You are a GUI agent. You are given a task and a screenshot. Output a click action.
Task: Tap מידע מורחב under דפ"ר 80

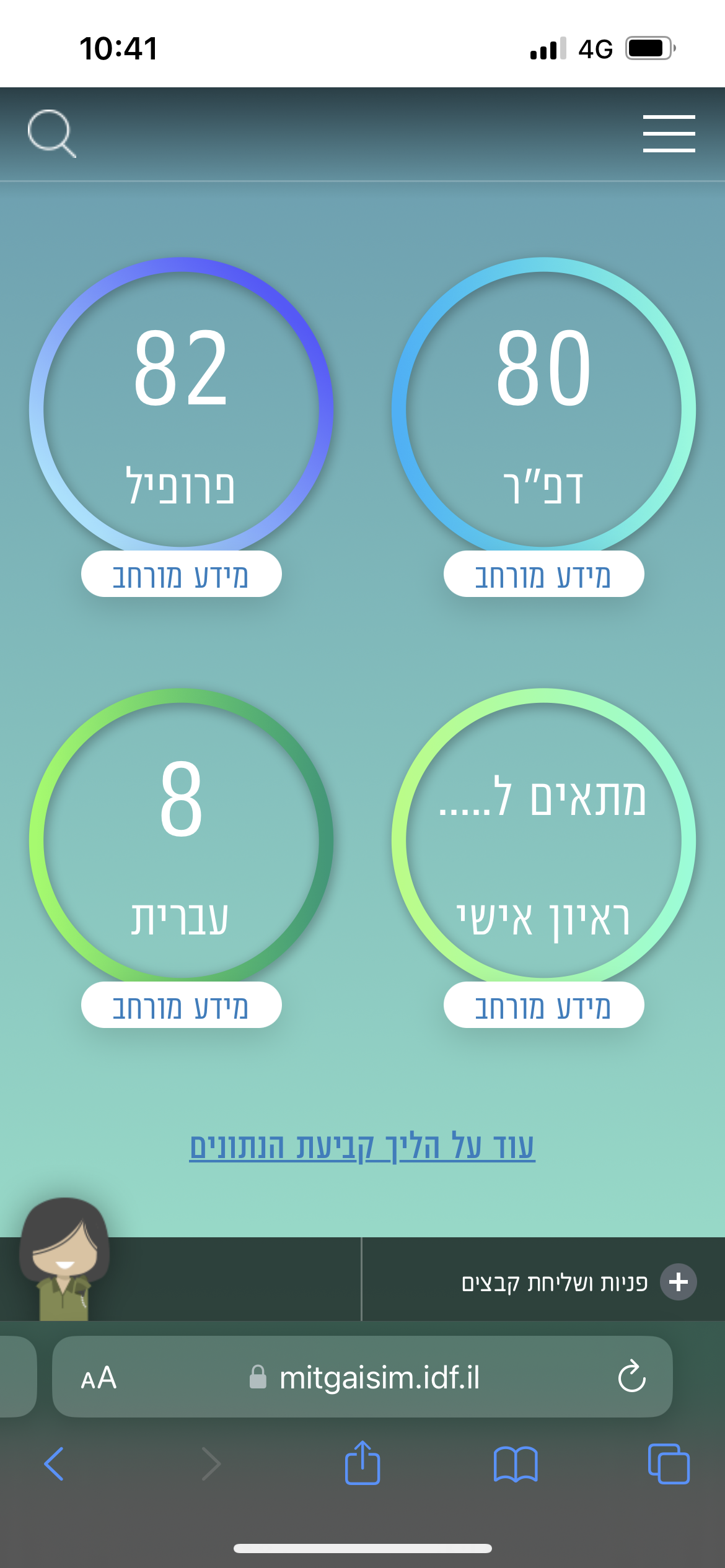point(543,574)
